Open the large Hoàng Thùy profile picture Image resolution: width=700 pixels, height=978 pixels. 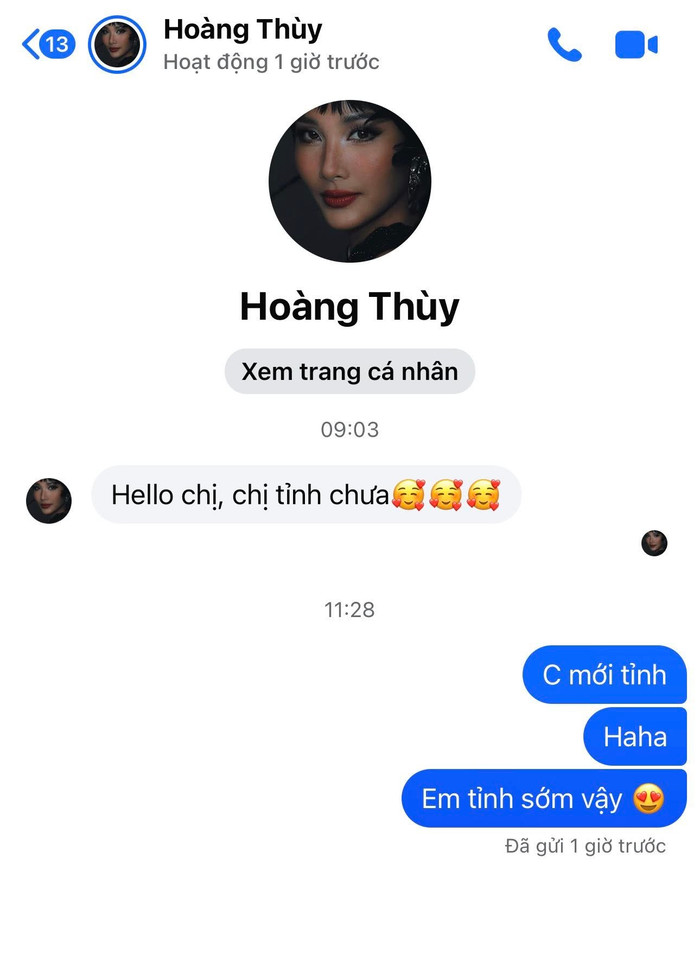tap(349, 181)
